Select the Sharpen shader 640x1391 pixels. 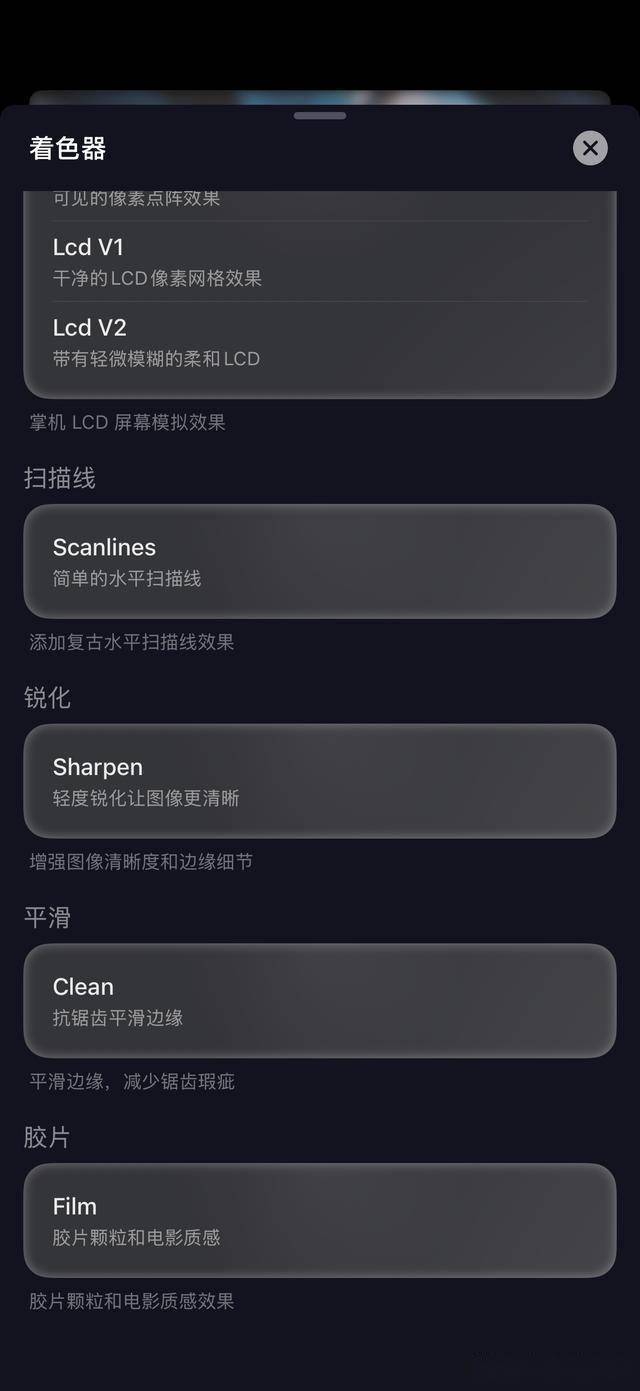tap(320, 781)
